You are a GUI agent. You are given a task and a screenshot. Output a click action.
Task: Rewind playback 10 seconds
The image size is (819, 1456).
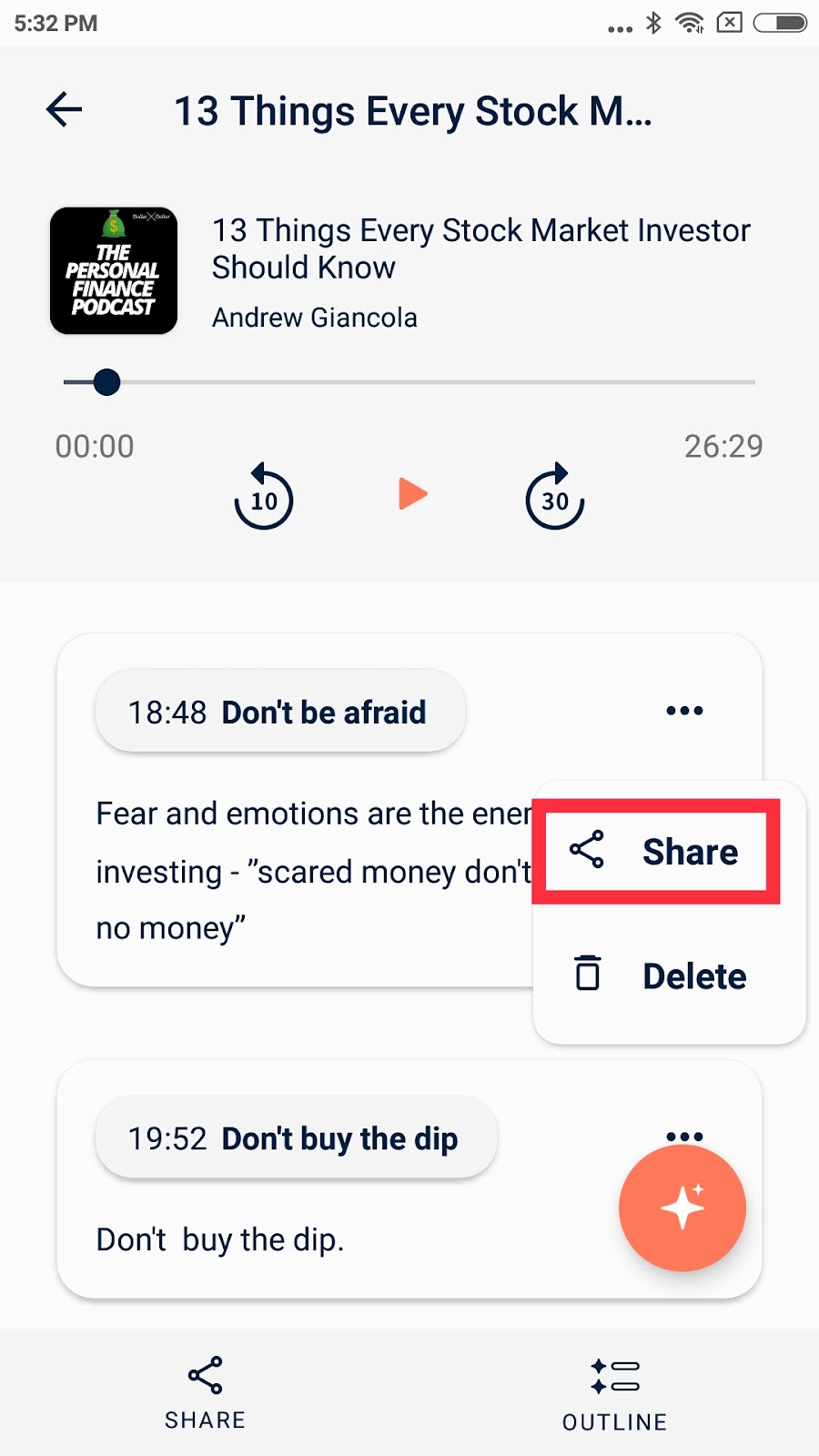(264, 496)
